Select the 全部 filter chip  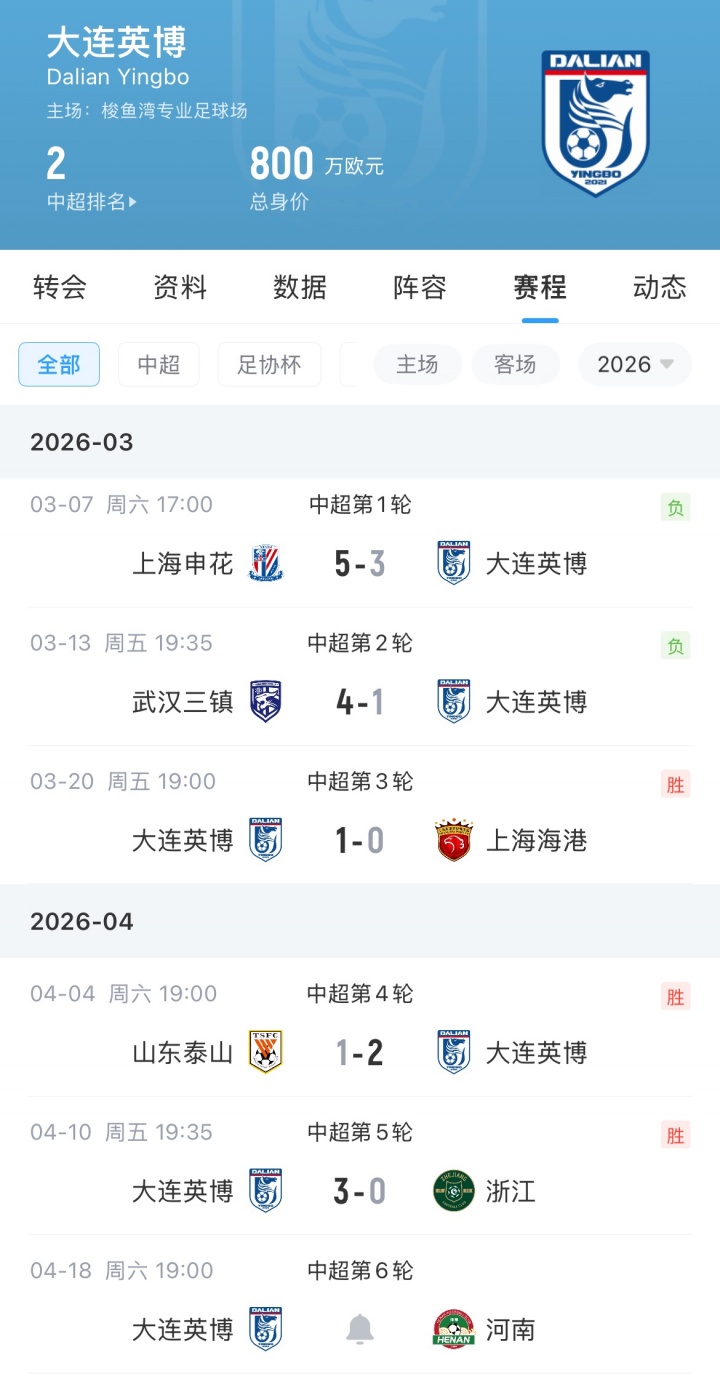coord(59,365)
